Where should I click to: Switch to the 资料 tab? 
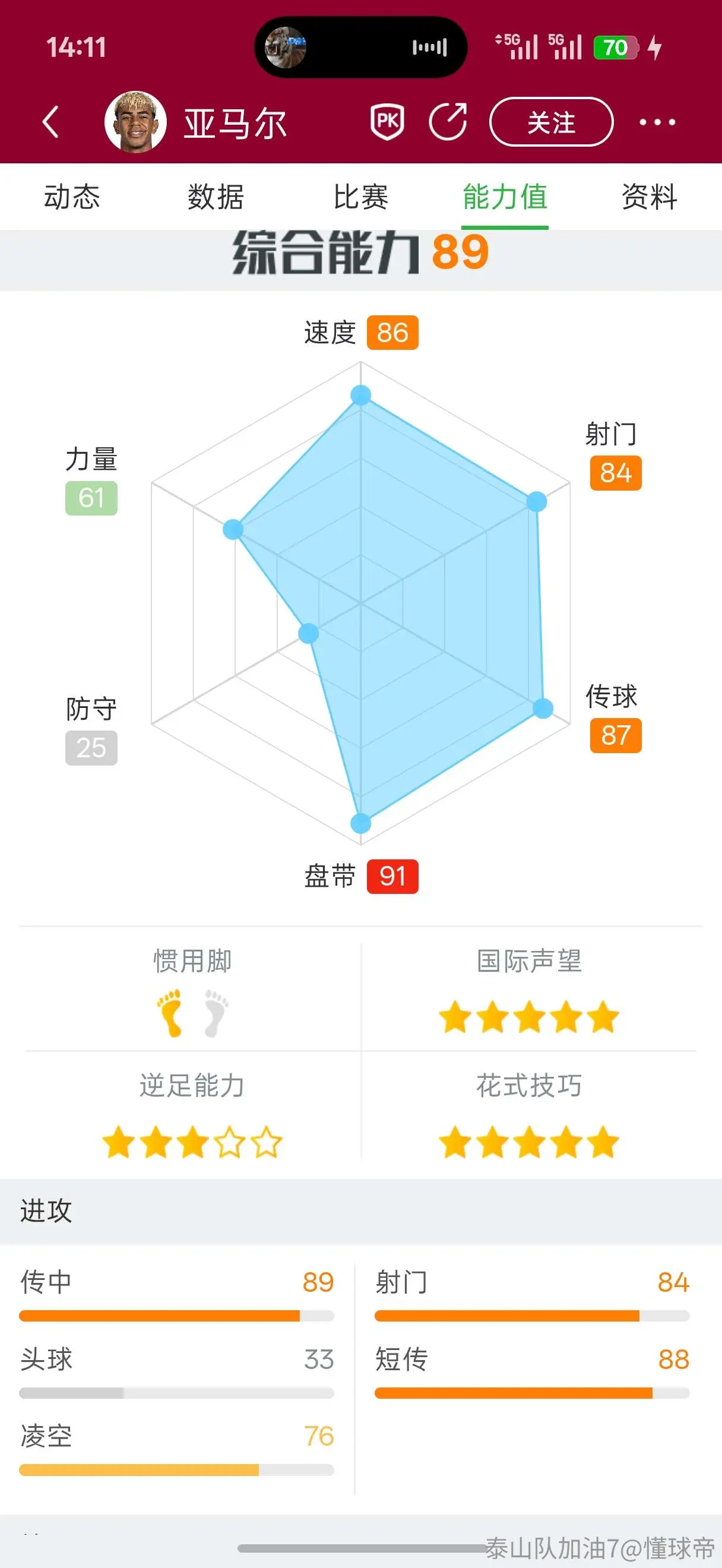click(x=650, y=197)
